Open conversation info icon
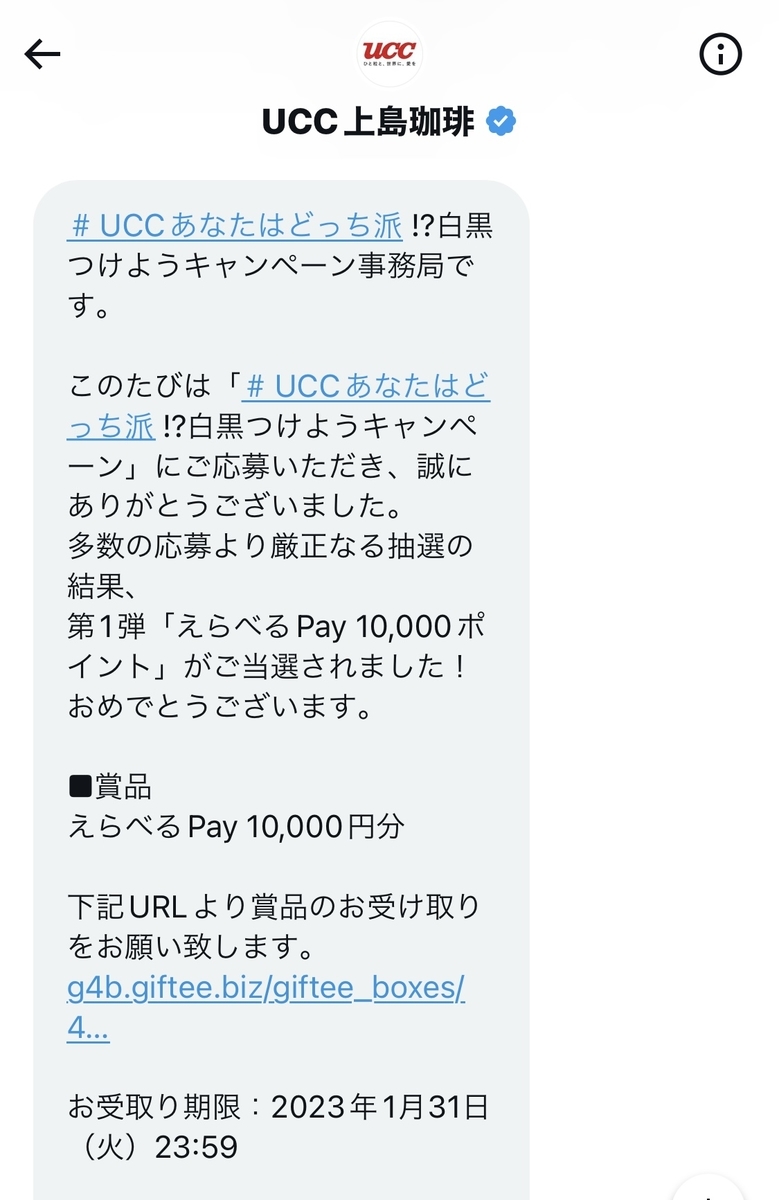 (720, 54)
